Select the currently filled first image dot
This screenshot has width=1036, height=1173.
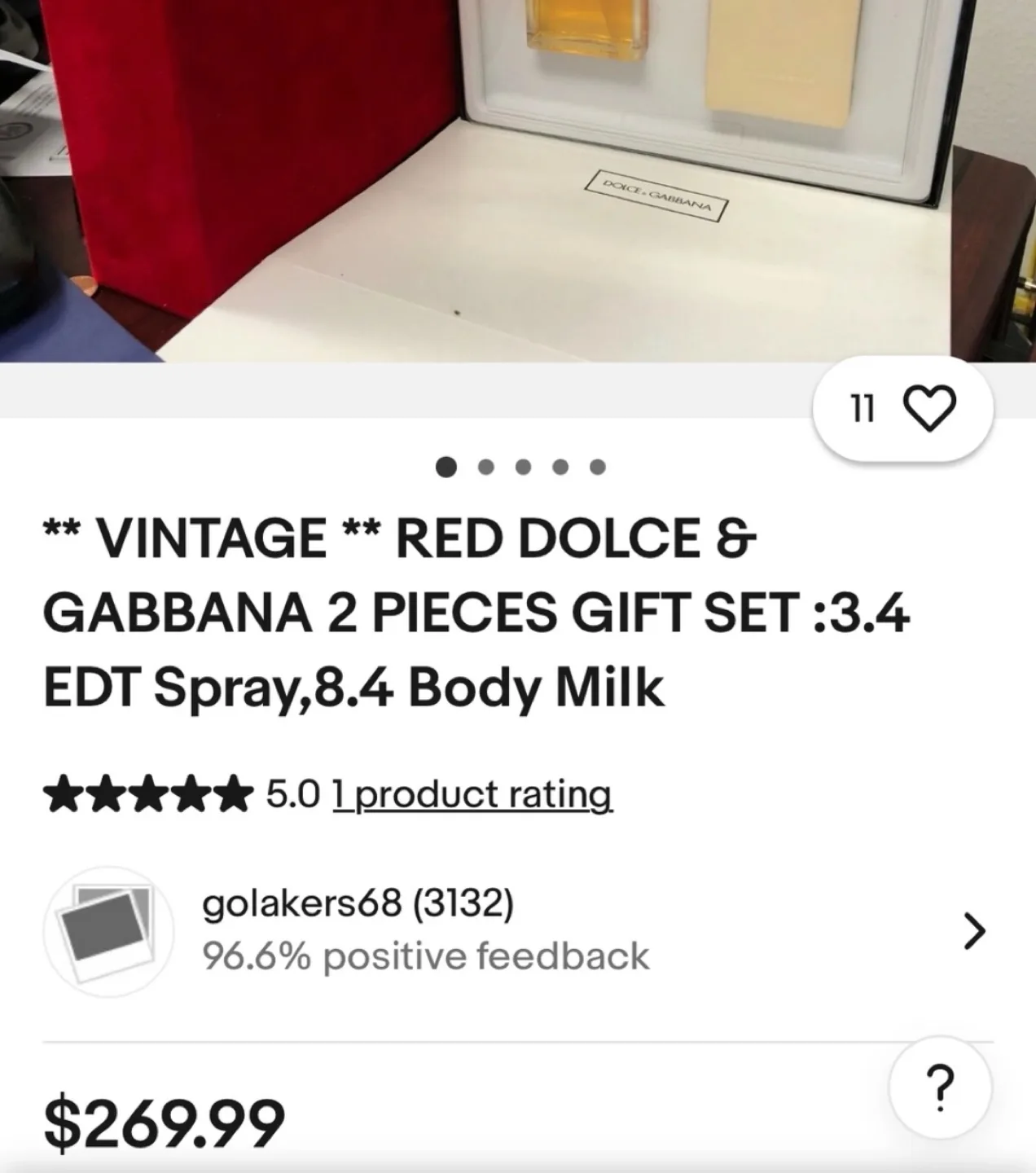pos(446,467)
